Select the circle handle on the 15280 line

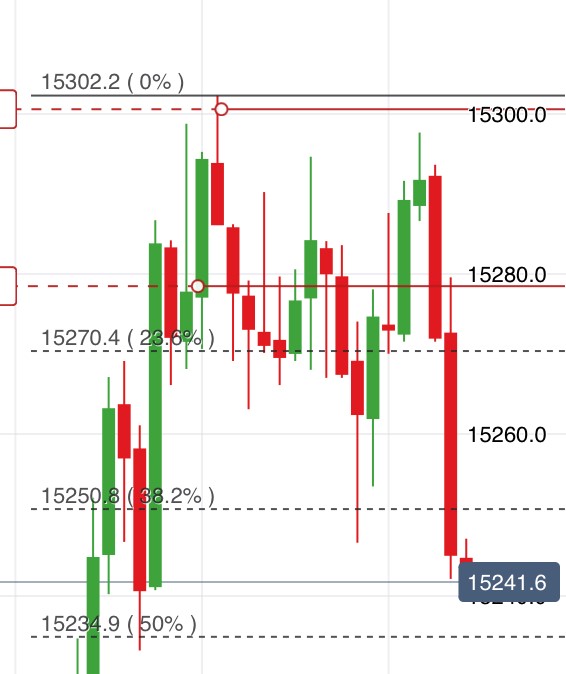198,286
